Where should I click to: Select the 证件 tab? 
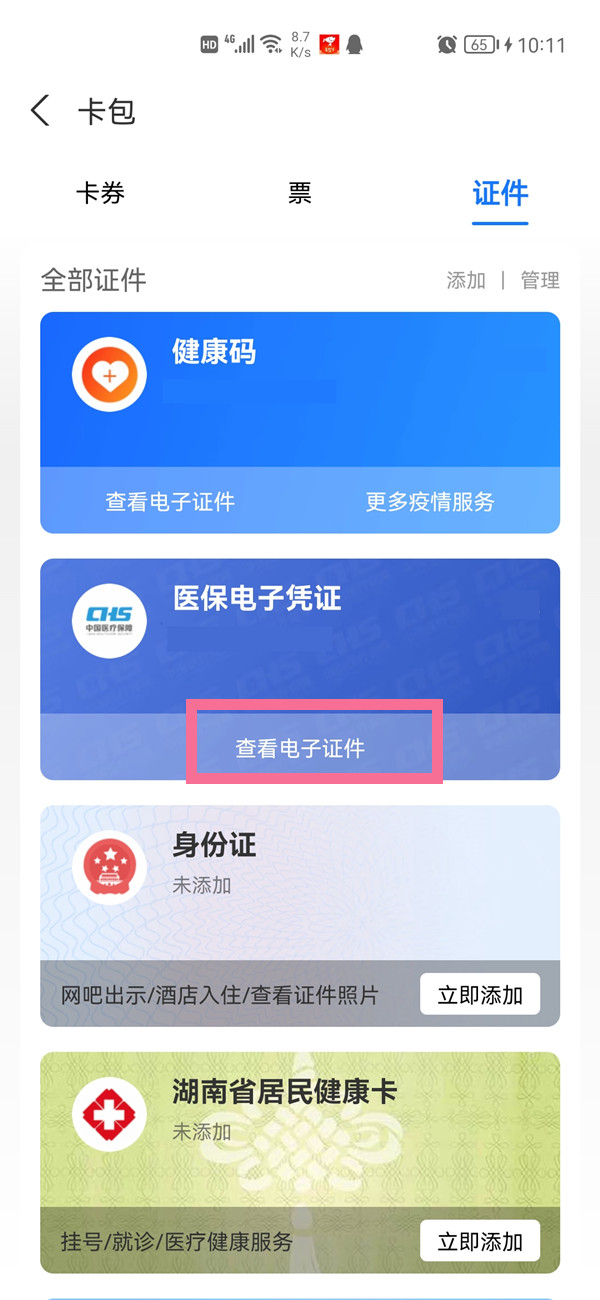500,193
